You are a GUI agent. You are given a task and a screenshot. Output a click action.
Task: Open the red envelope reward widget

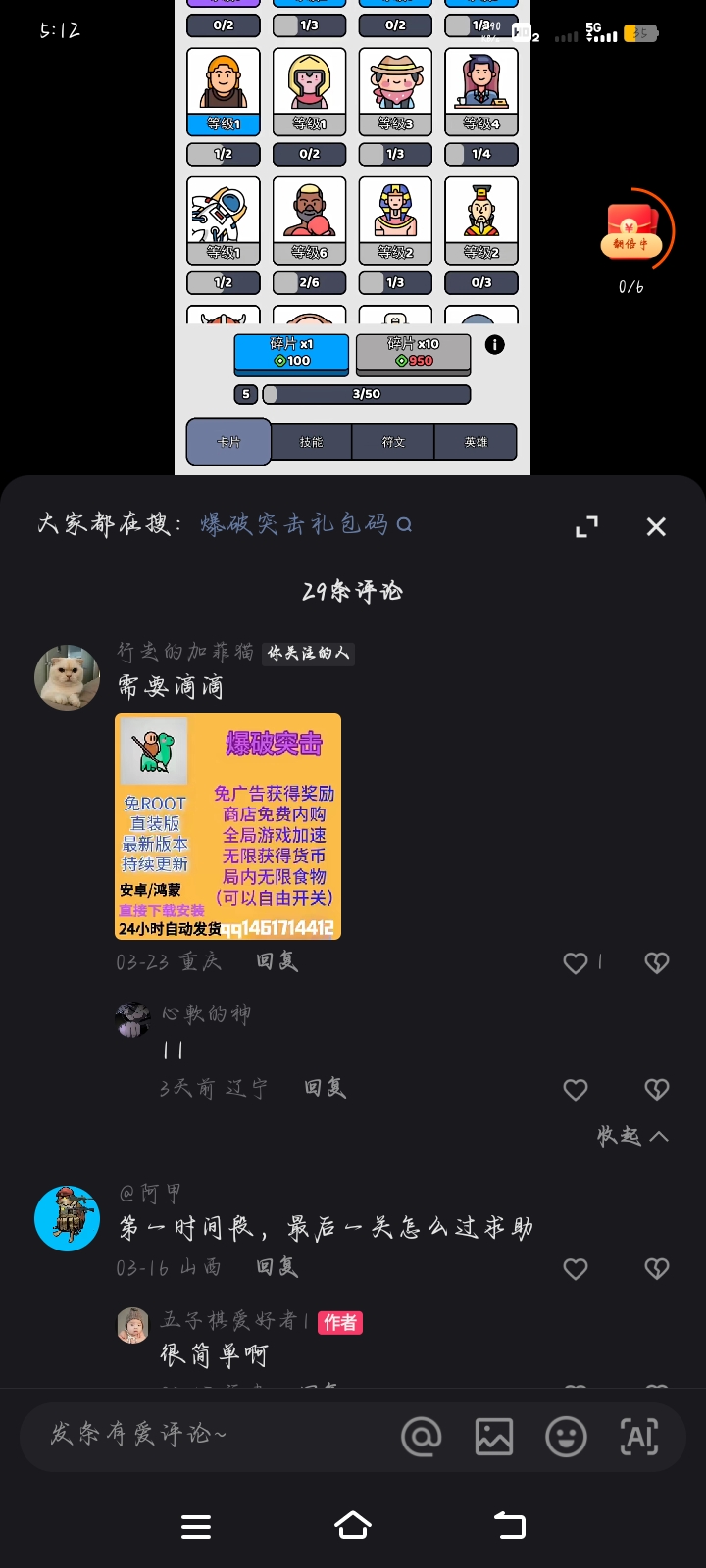[632, 231]
